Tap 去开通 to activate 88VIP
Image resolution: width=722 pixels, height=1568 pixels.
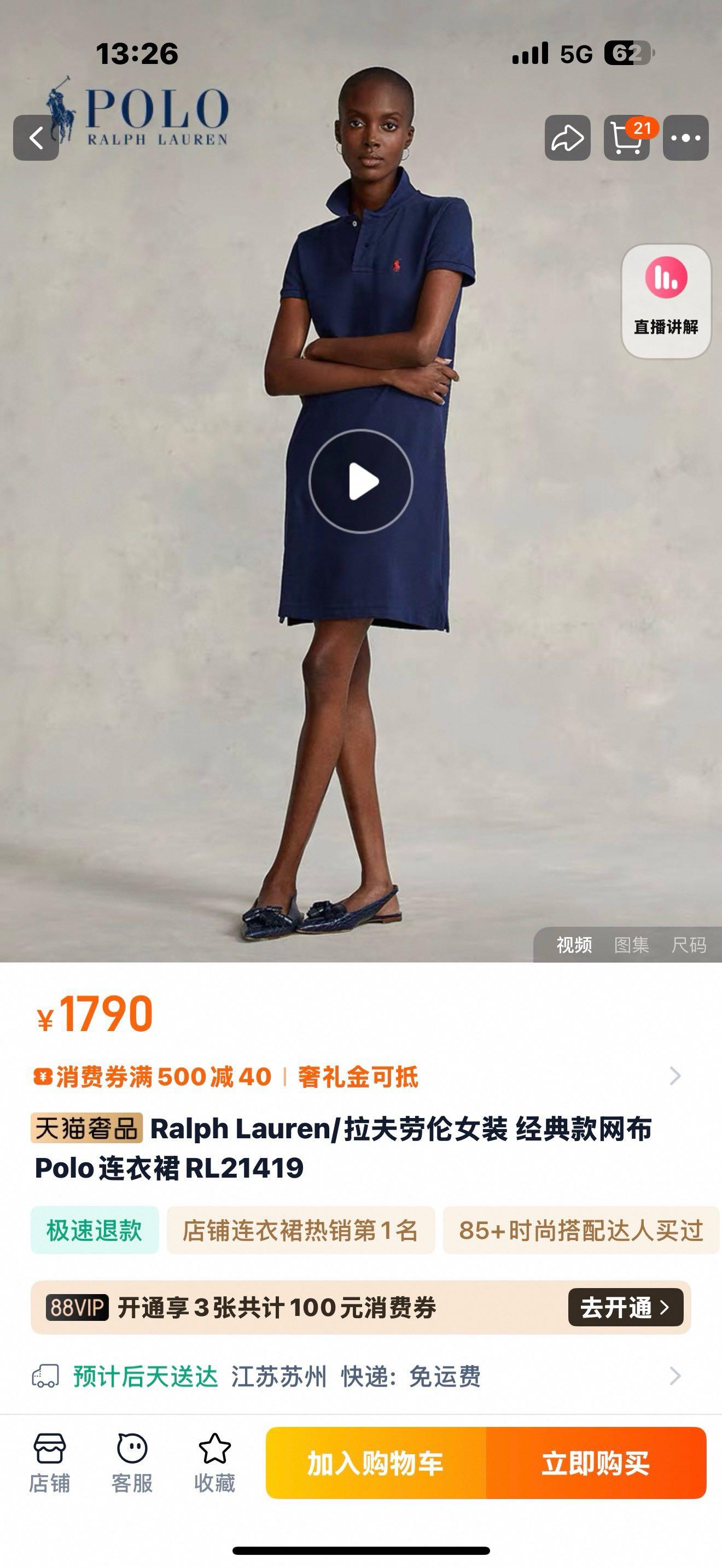(625, 1307)
